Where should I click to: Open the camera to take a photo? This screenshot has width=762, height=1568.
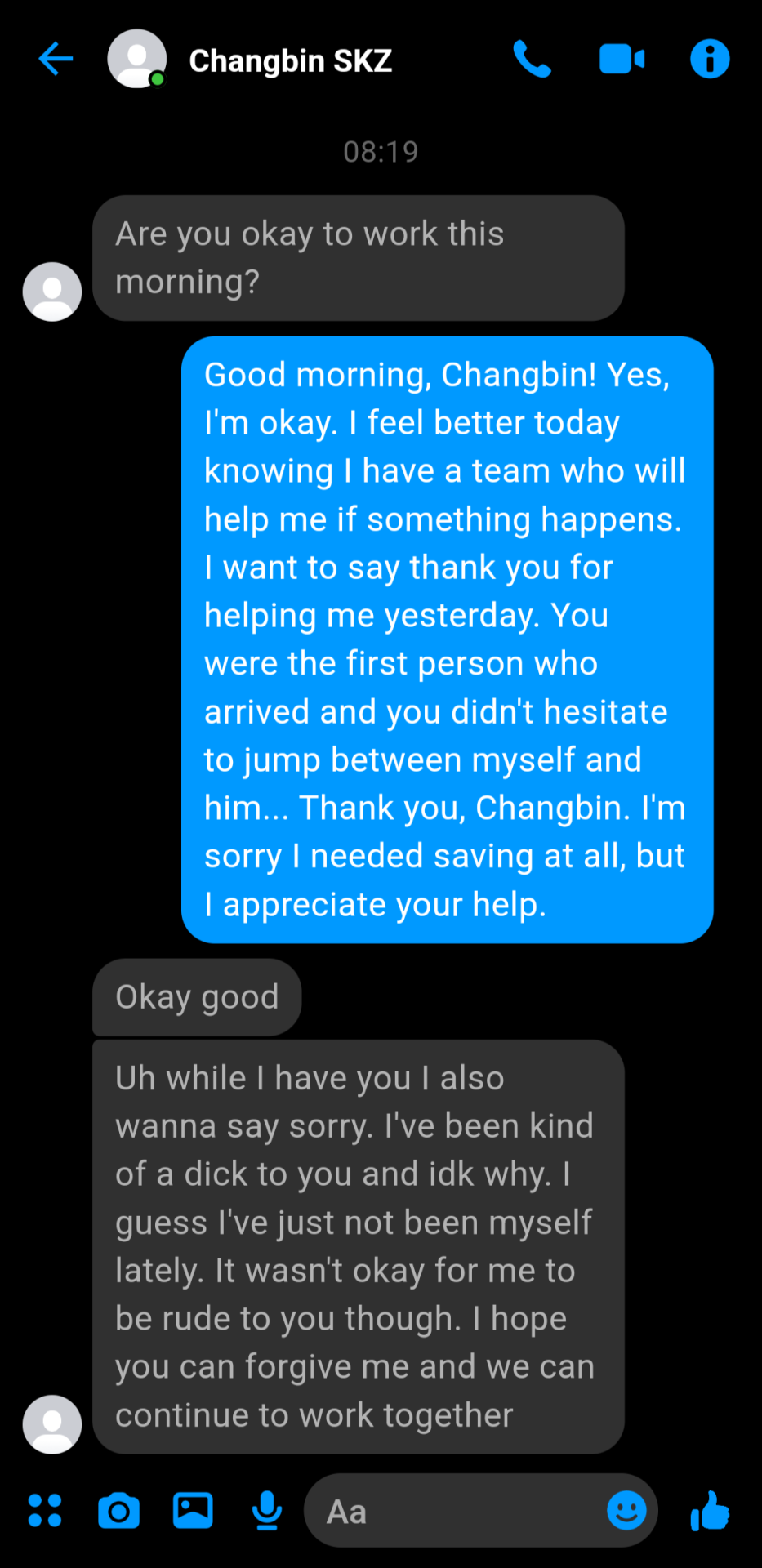[x=119, y=1511]
